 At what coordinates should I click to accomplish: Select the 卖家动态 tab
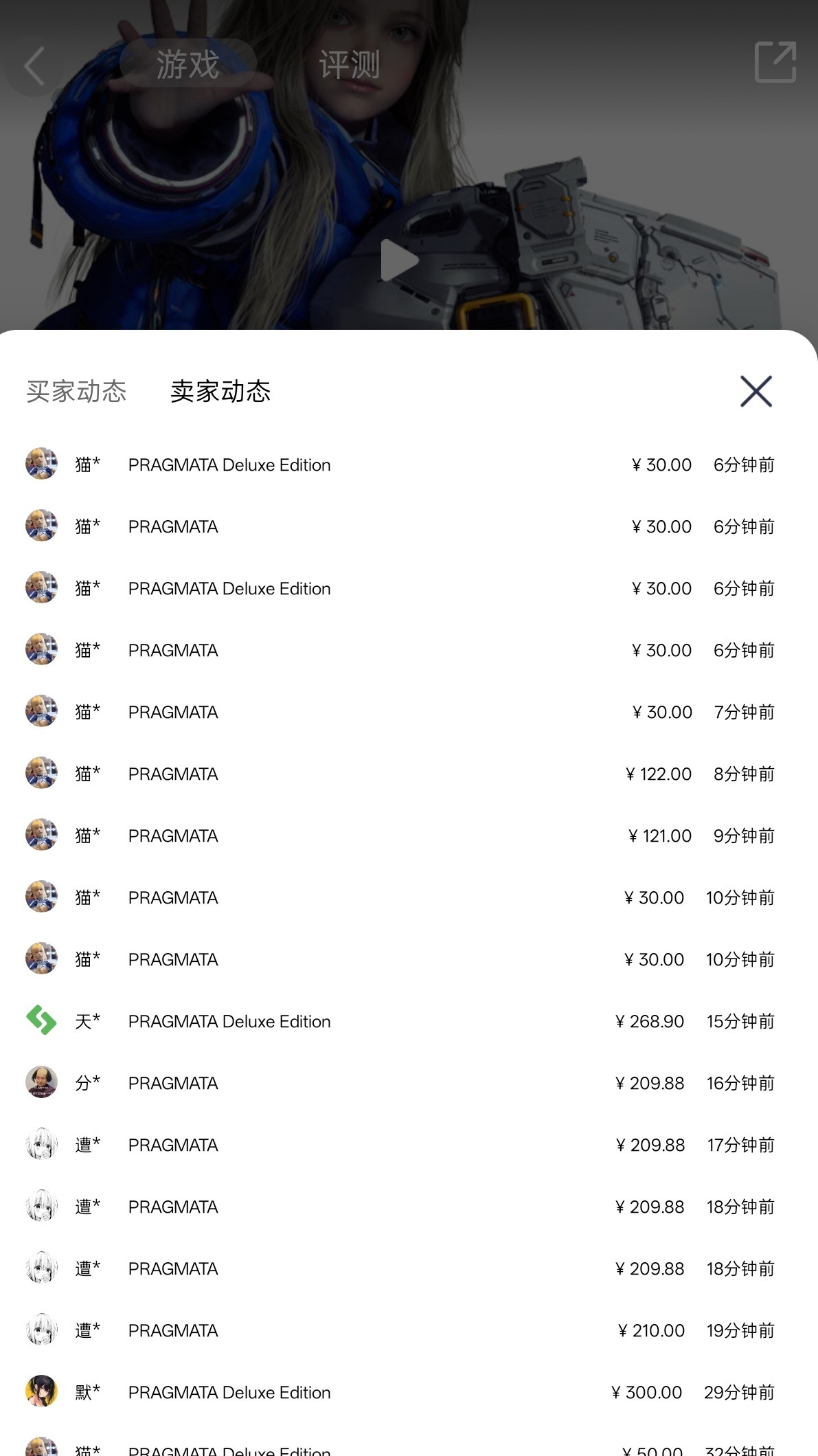pos(220,392)
